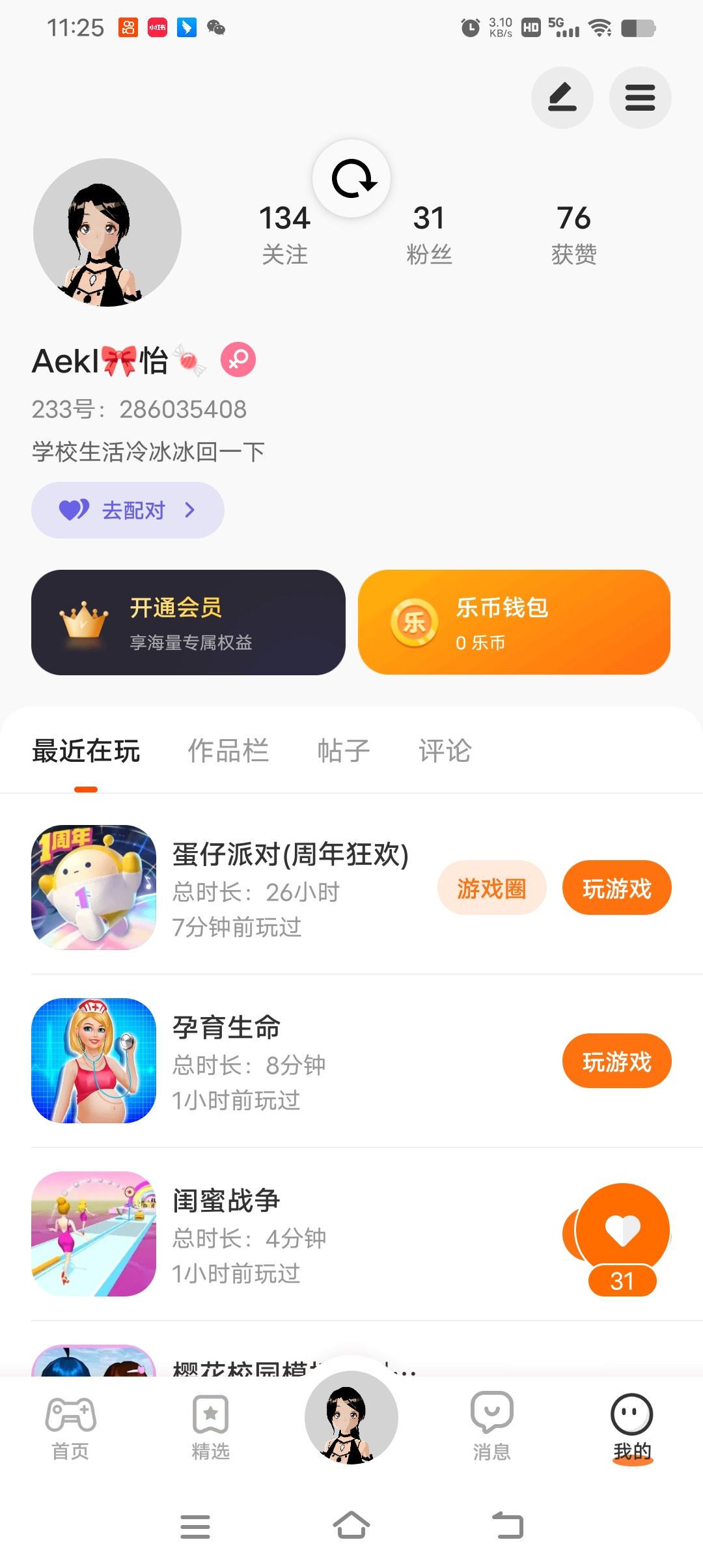Open the 闺蜜战争 game entry
Image resolution: width=703 pixels, height=1568 pixels.
(226, 1201)
